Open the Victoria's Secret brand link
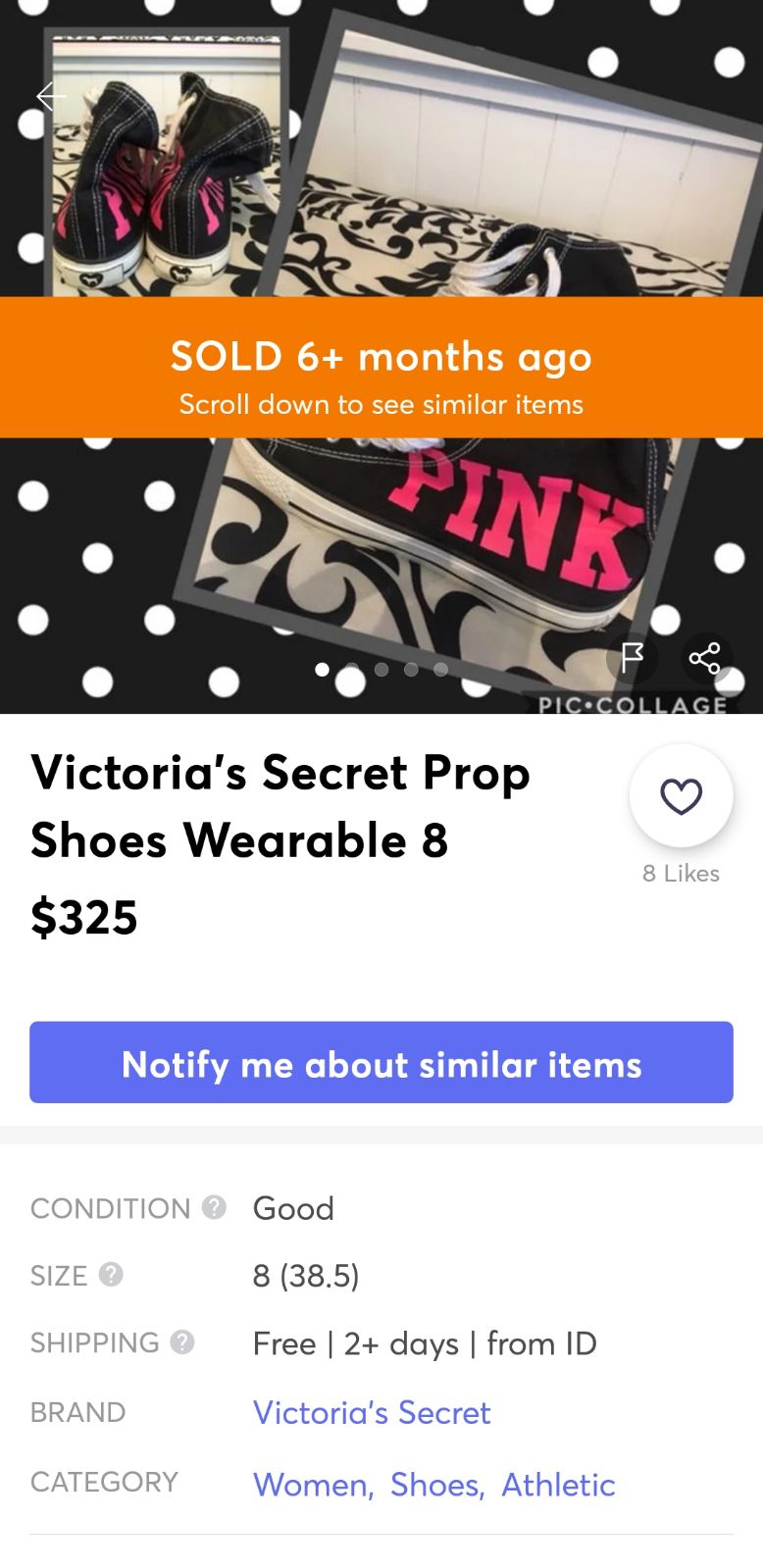The image size is (763, 1568). tap(372, 1412)
